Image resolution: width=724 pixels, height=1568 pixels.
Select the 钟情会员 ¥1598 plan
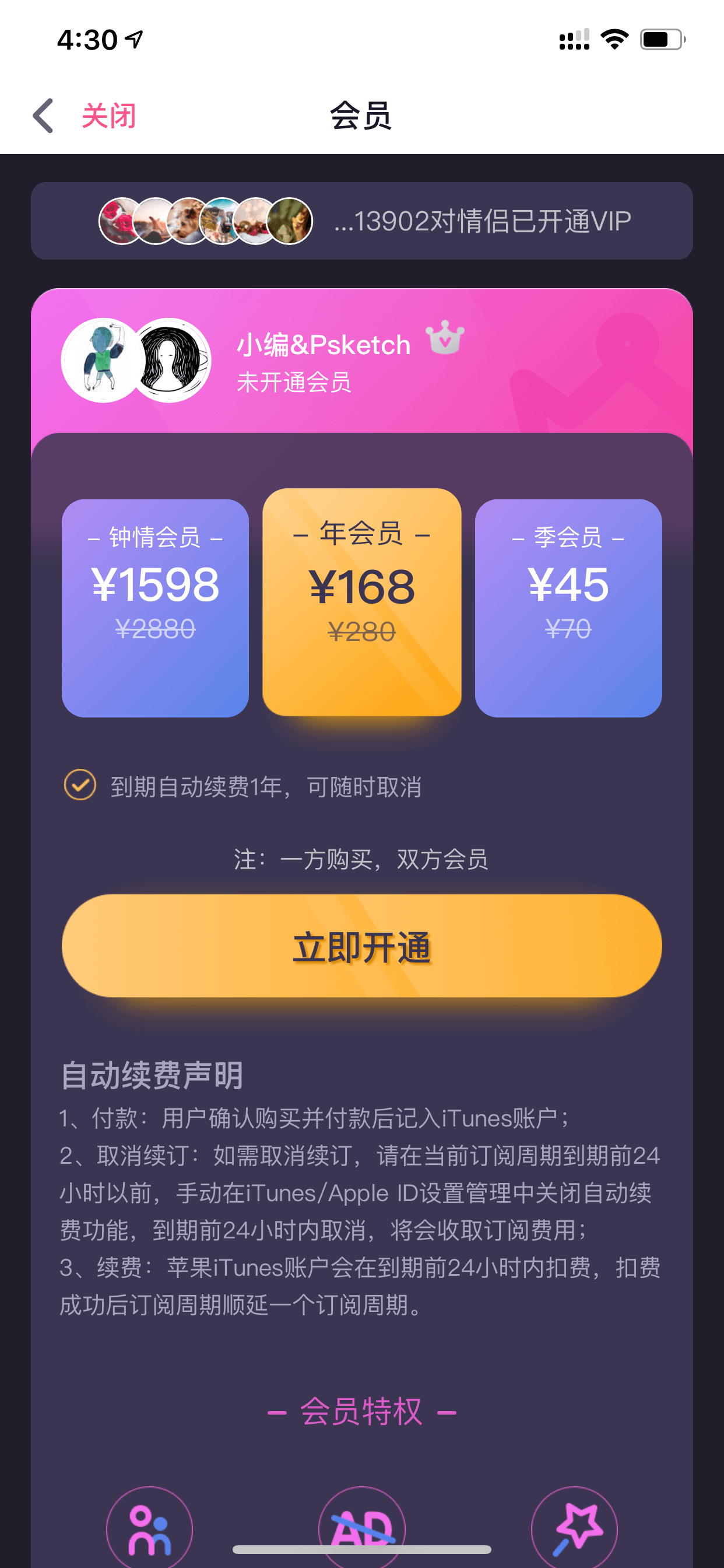pyautogui.click(x=155, y=608)
